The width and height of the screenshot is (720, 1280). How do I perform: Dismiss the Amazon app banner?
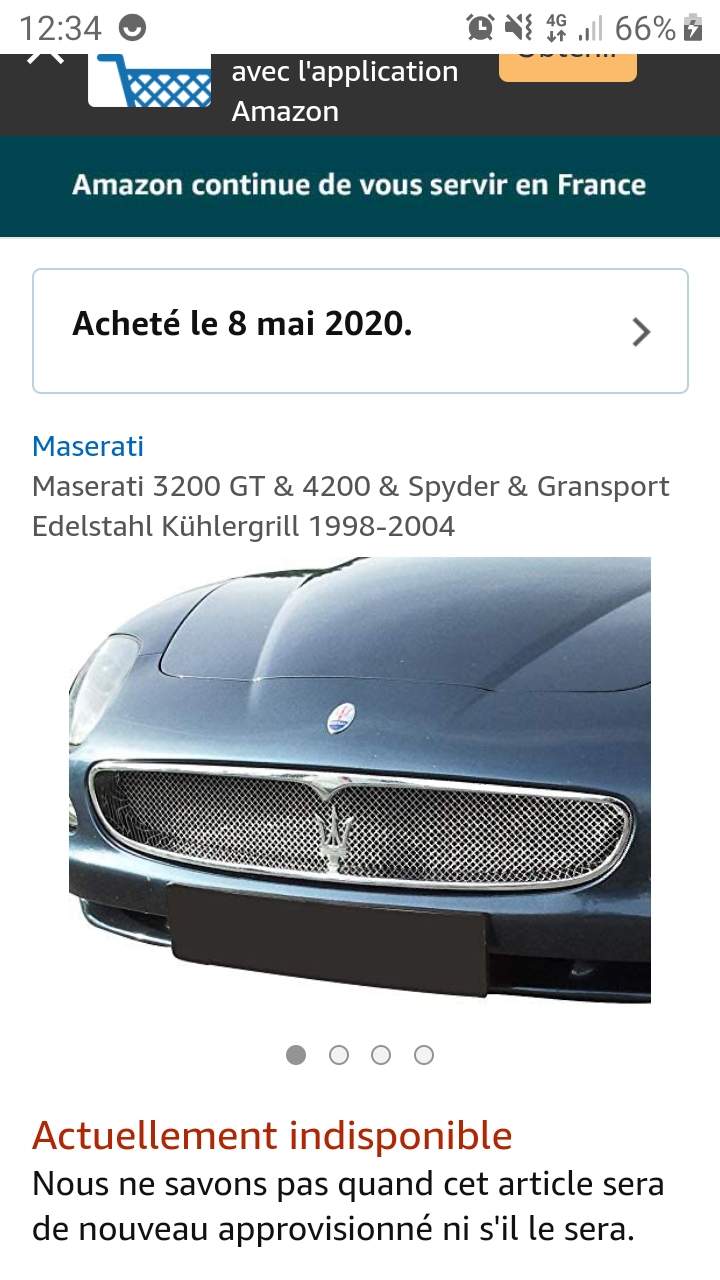(45, 54)
